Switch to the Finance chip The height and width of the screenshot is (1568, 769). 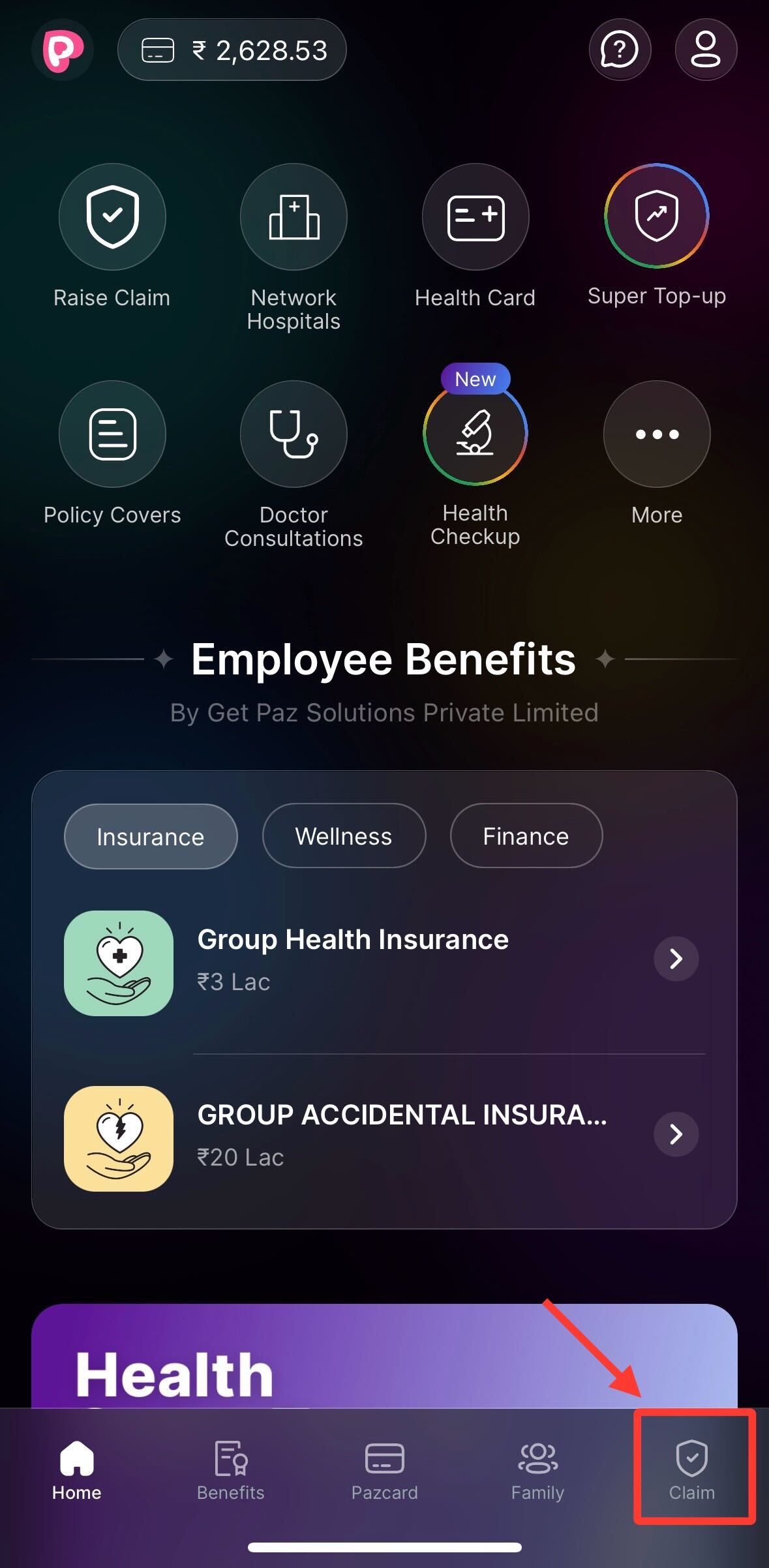click(526, 836)
